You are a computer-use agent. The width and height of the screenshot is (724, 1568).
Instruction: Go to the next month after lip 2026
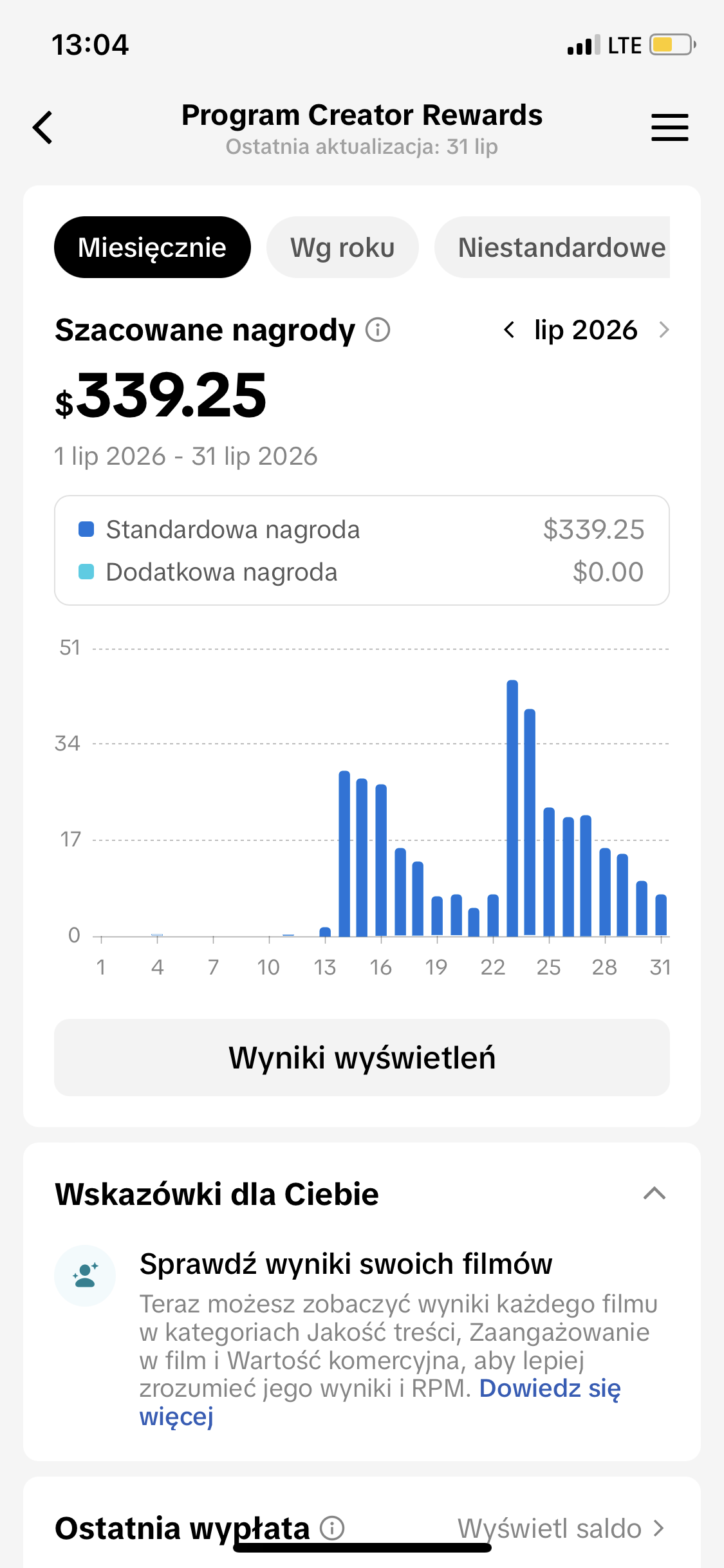[x=664, y=330]
